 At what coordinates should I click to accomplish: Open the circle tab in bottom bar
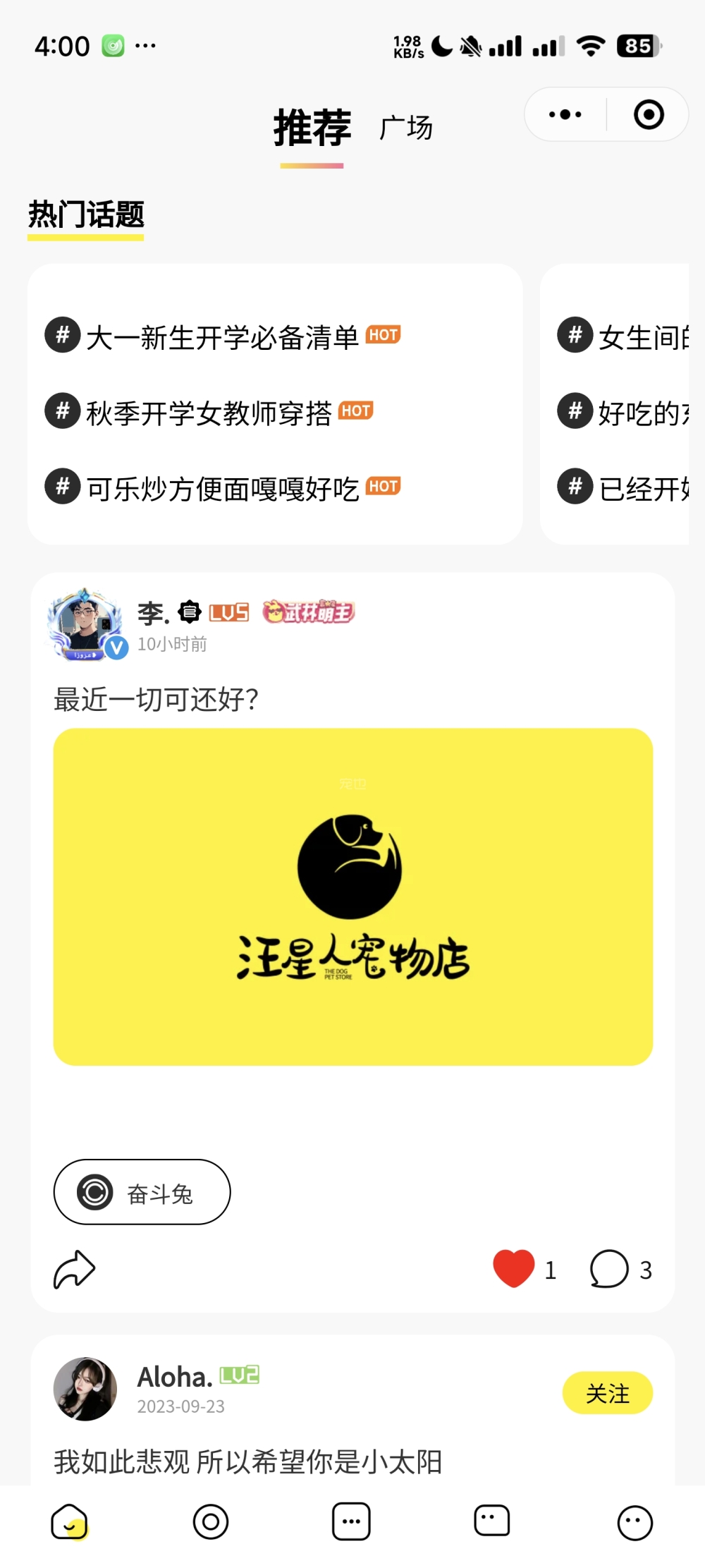coord(211,1521)
